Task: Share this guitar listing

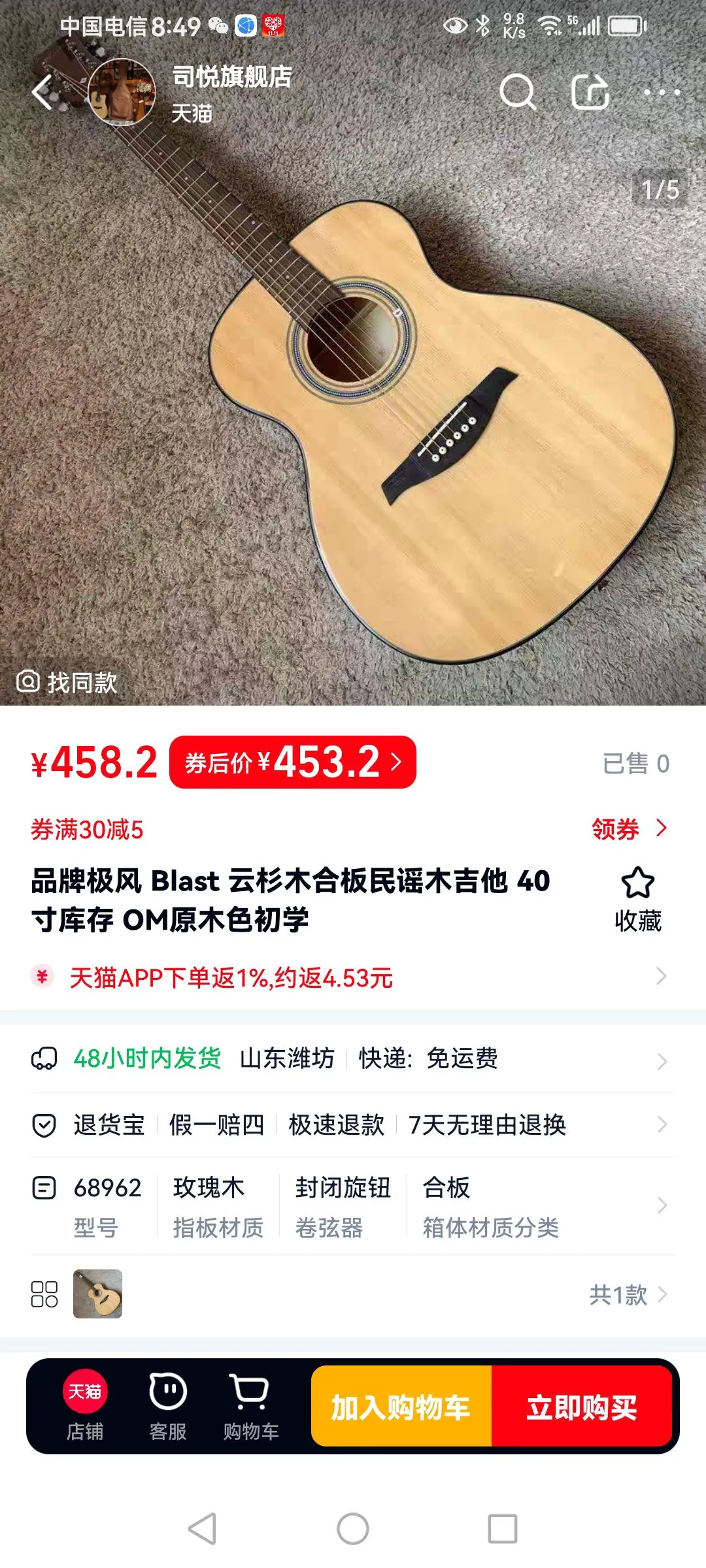Action: click(590, 92)
